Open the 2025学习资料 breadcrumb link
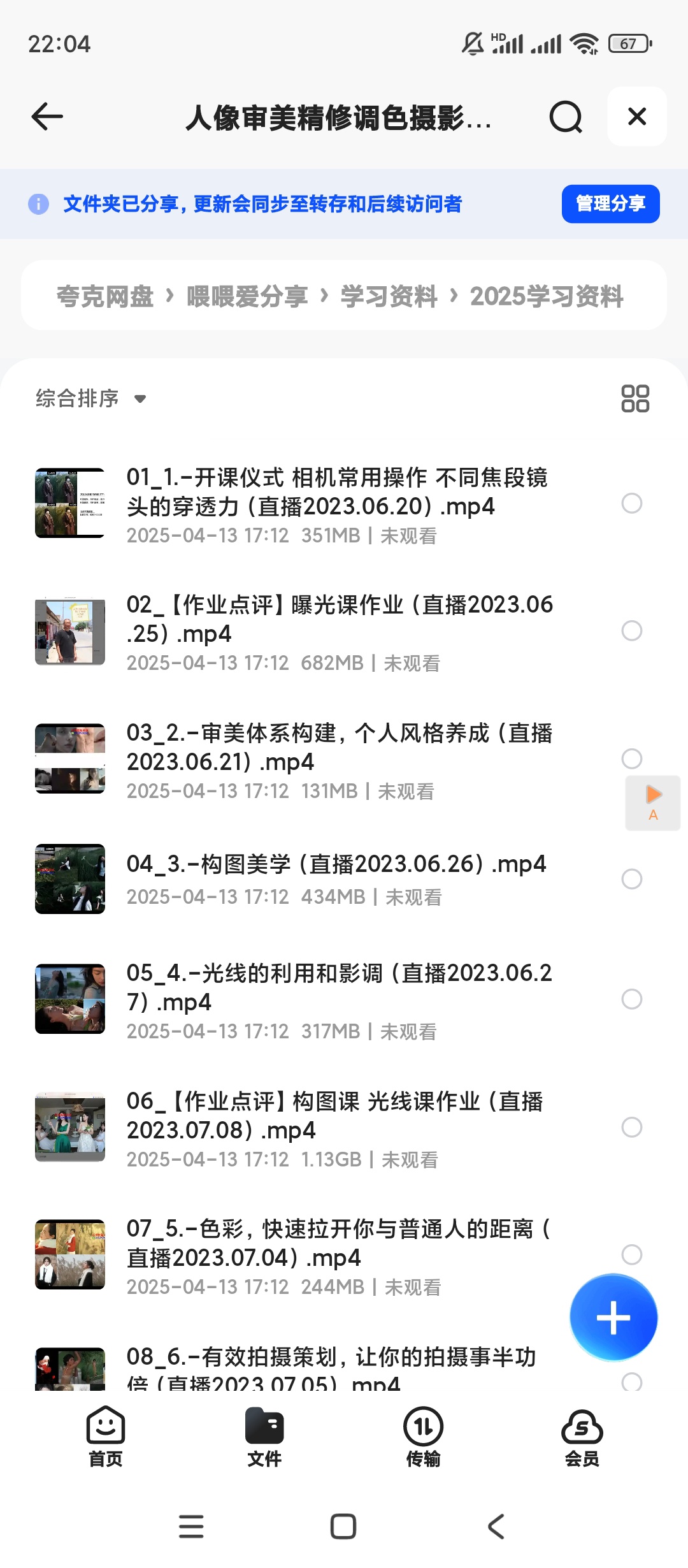The width and height of the screenshot is (688, 1568). point(547,295)
